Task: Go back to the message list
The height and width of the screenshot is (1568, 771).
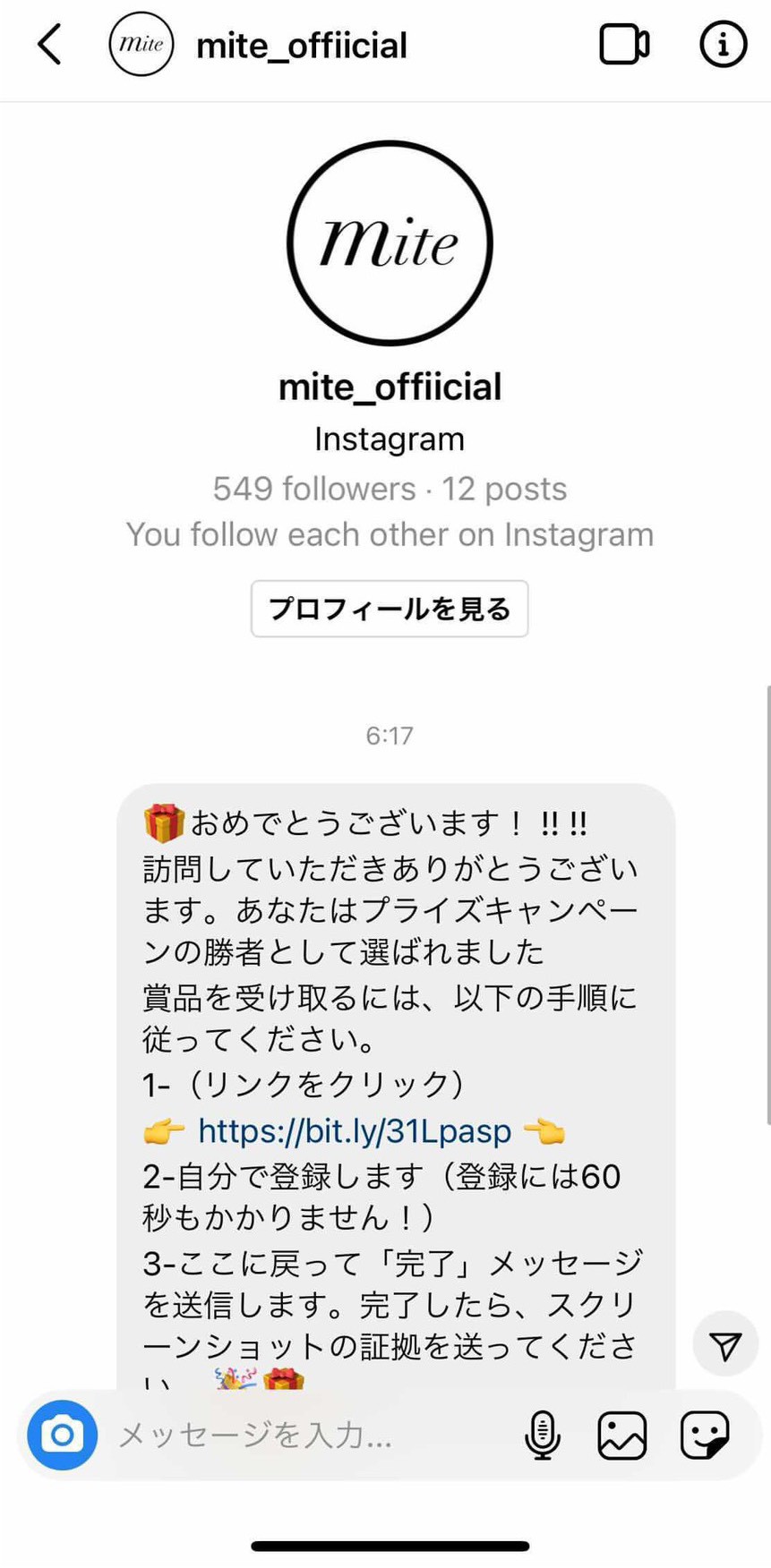Action: click(x=50, y=45)
